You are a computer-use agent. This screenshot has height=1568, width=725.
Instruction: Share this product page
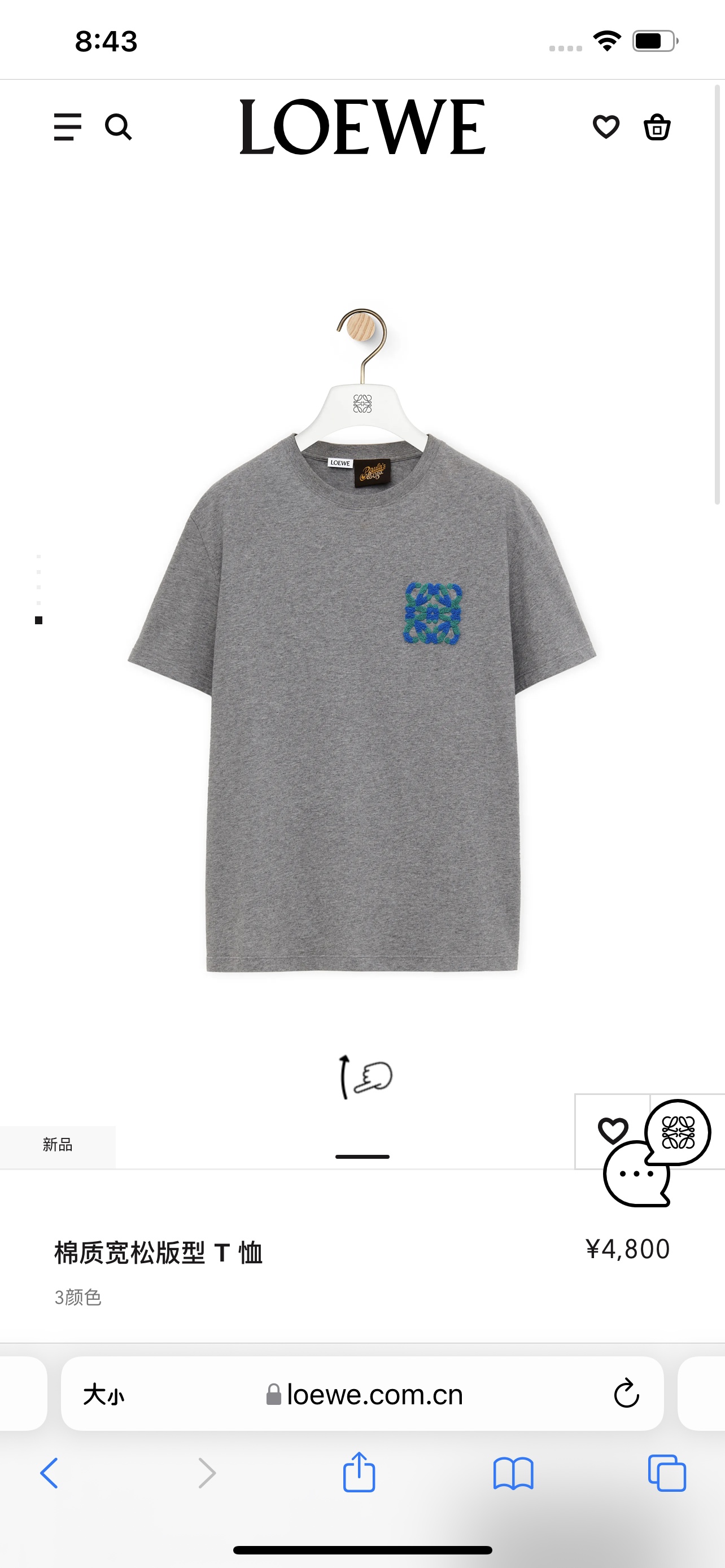[359, 1472]
